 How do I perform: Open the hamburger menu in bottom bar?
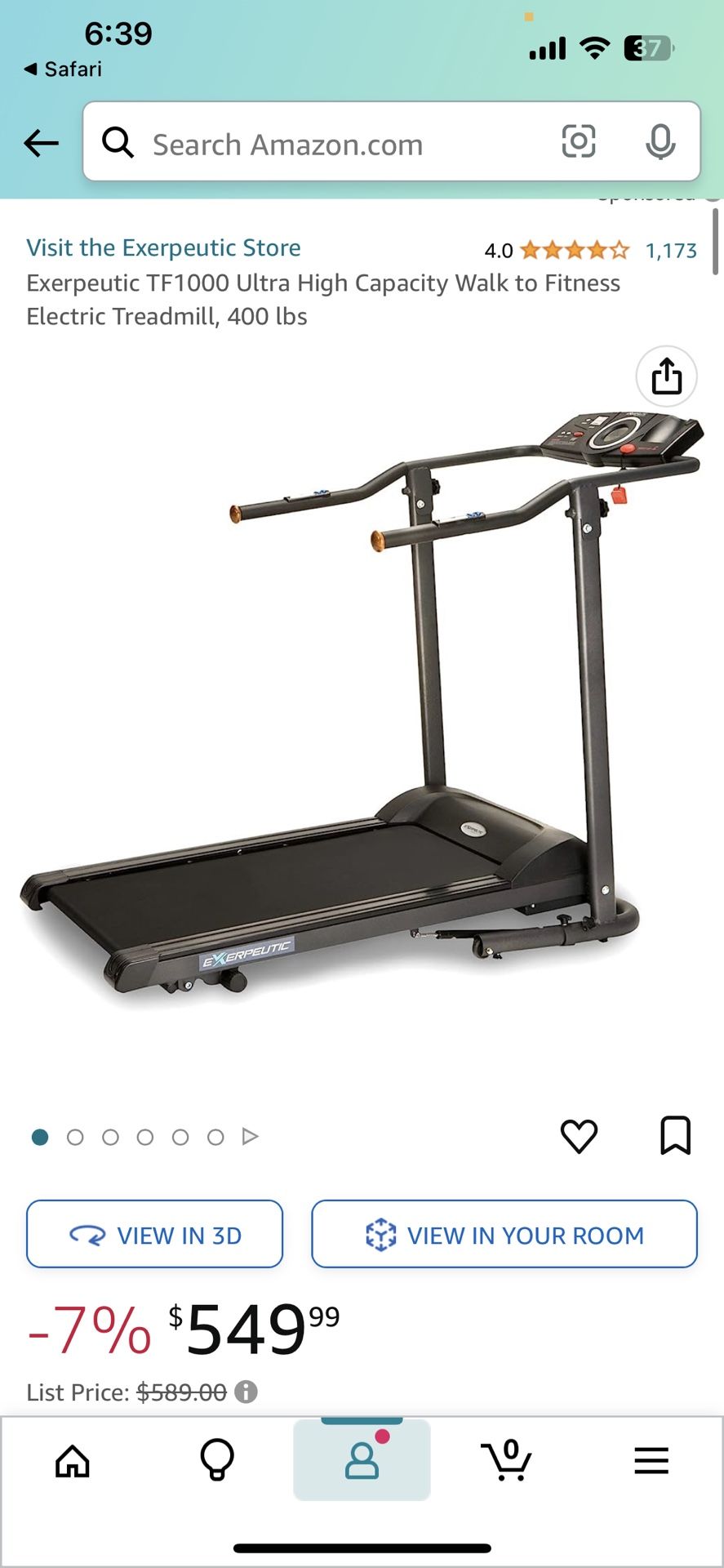[651, 1462]
